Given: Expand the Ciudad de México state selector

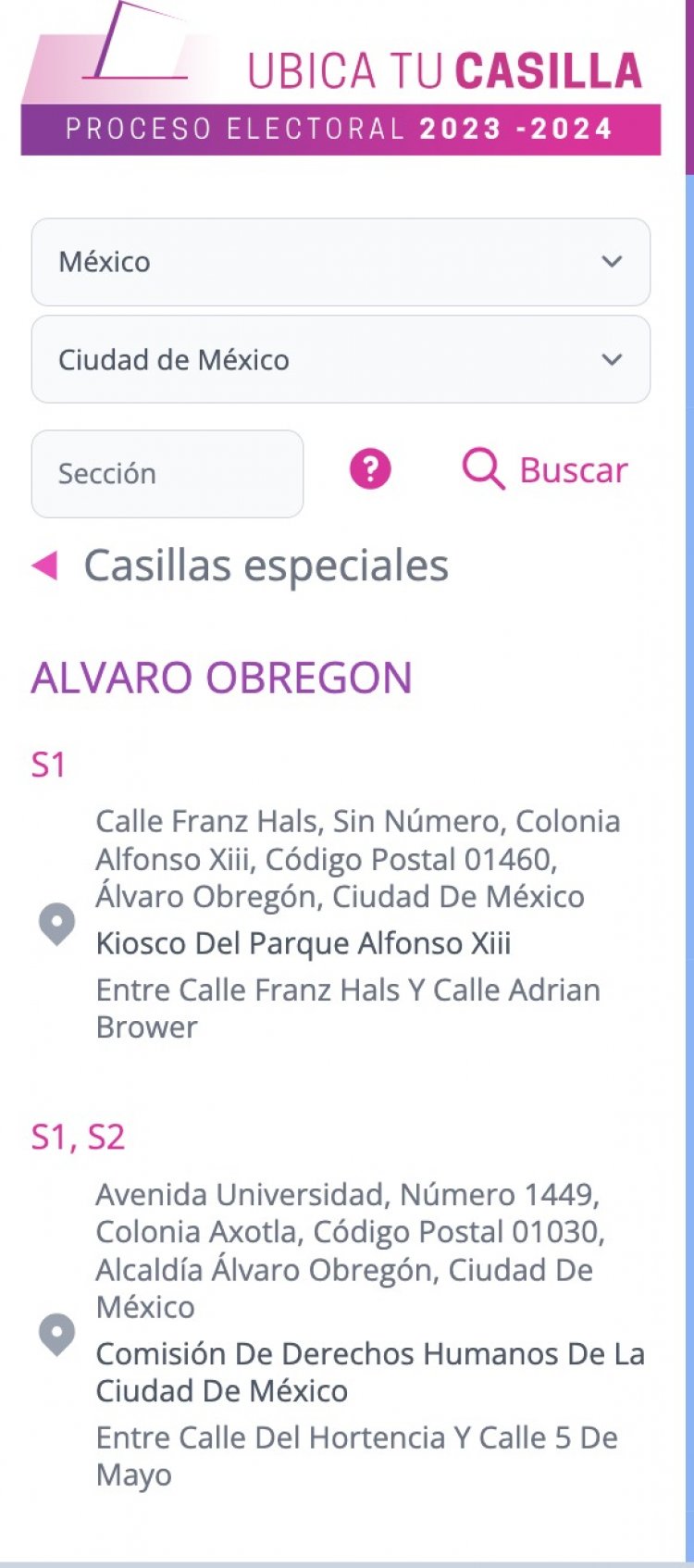Looking at the screenshot, I should point(341,359).
